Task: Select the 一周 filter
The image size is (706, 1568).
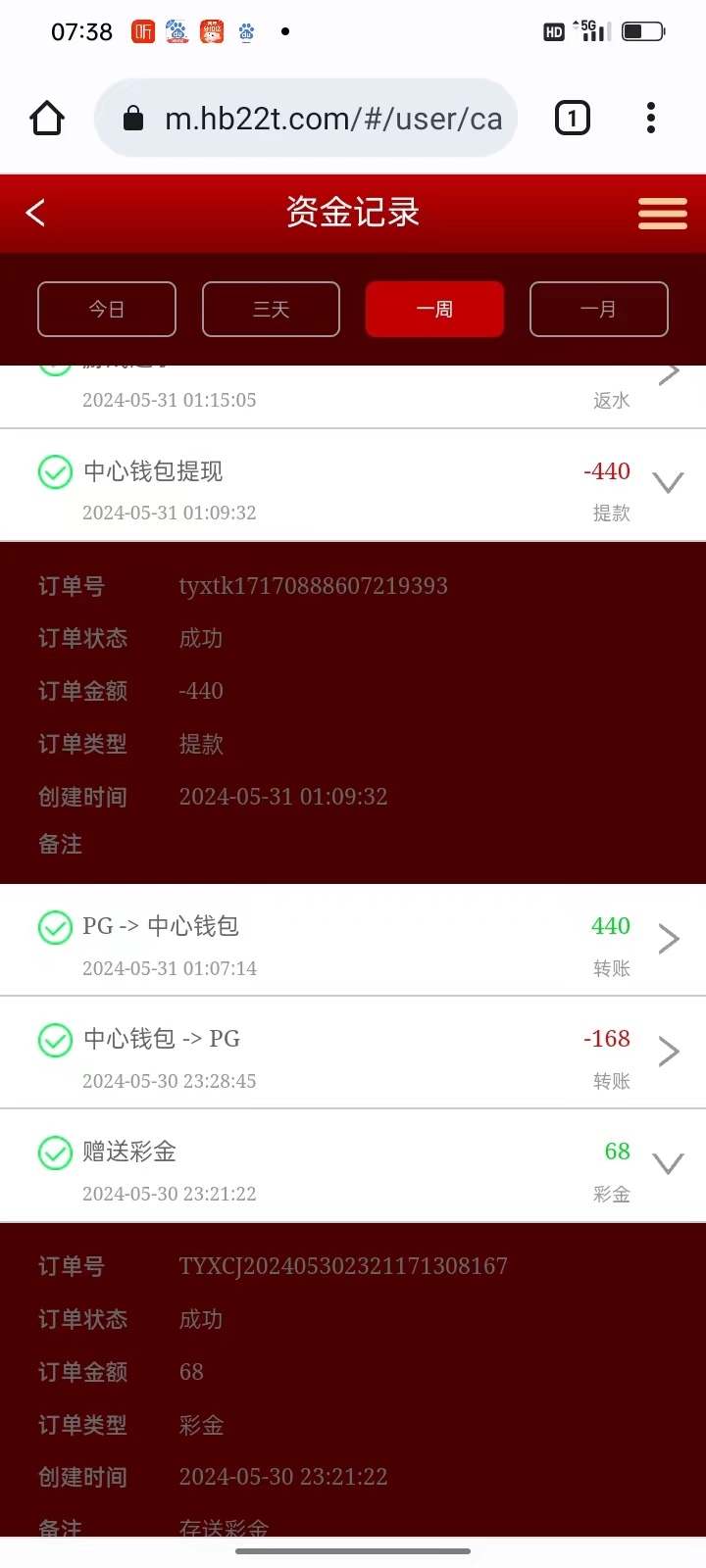Action: [x=434, y=310]
